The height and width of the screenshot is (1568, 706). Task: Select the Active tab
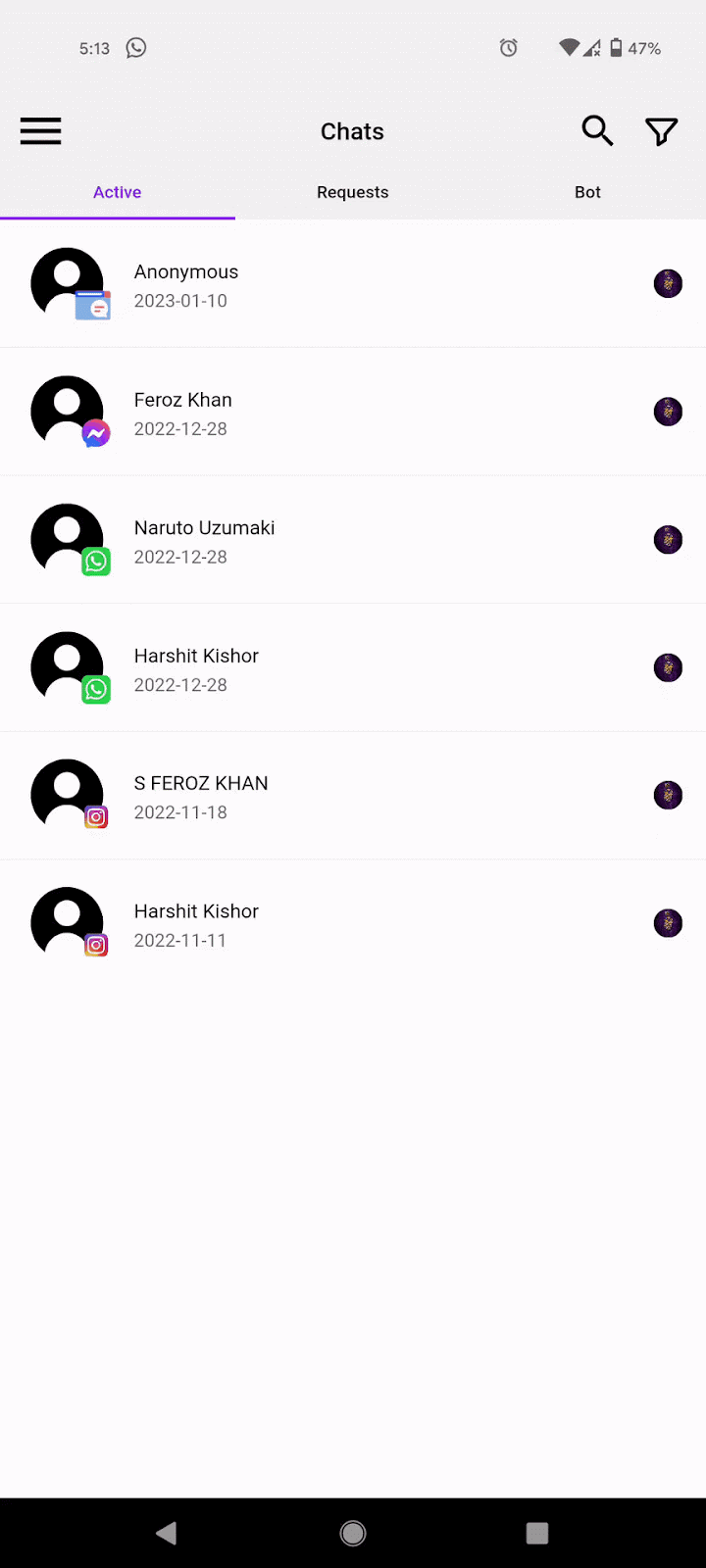(x=118, y=192)
